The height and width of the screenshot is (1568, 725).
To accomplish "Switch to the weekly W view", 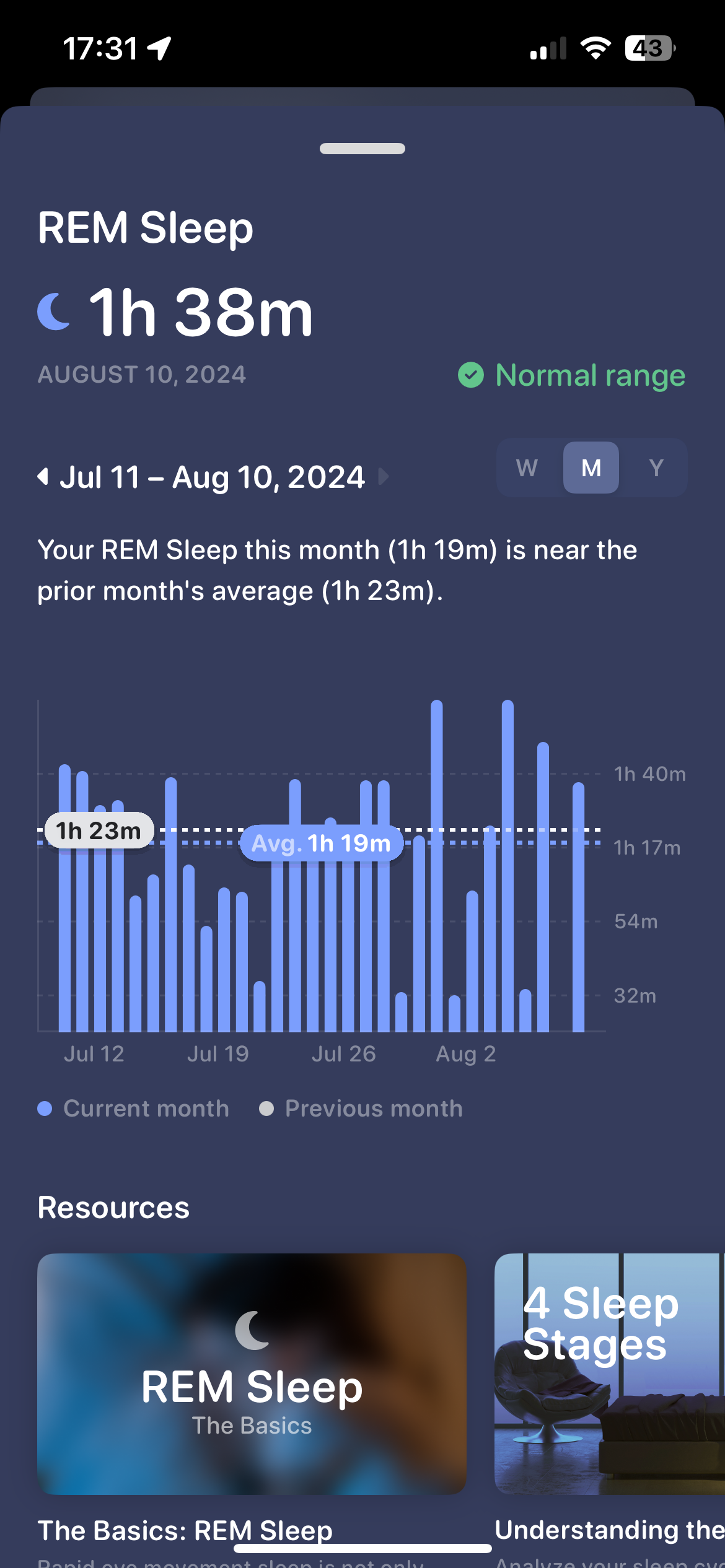I will coord(527,468).
